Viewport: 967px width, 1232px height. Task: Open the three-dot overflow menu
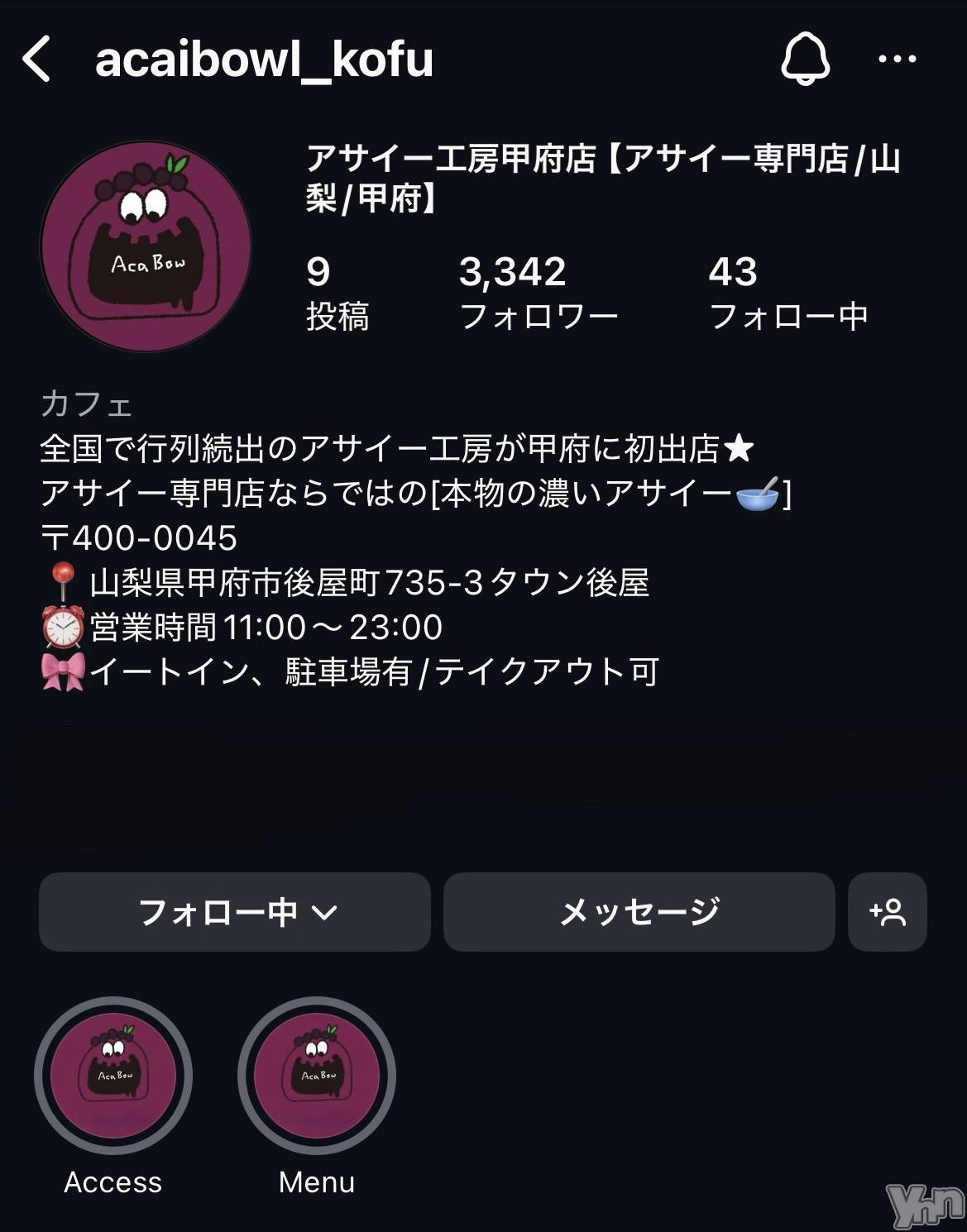click(898, 60)
